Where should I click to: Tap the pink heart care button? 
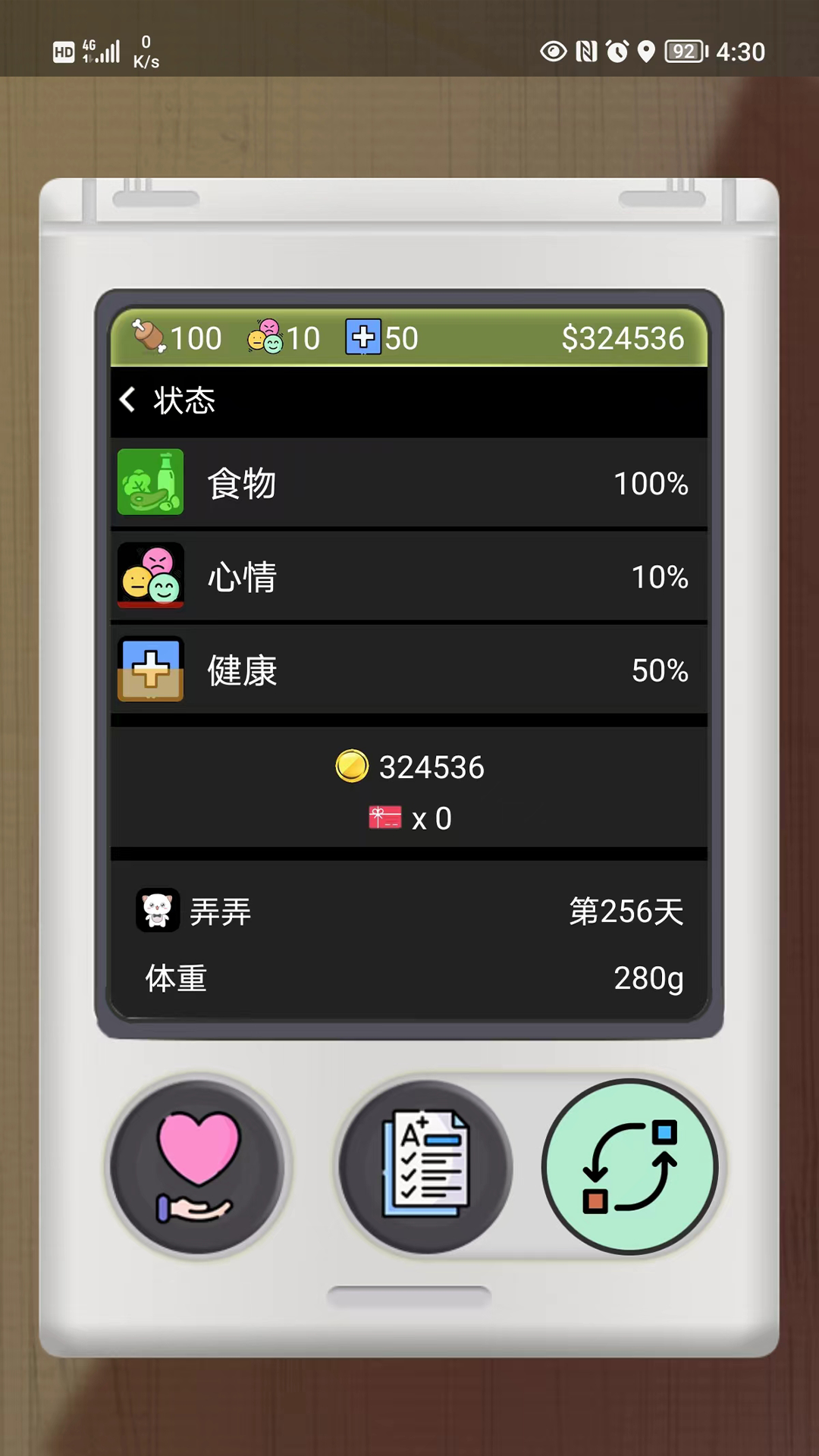pos(197,1166)
